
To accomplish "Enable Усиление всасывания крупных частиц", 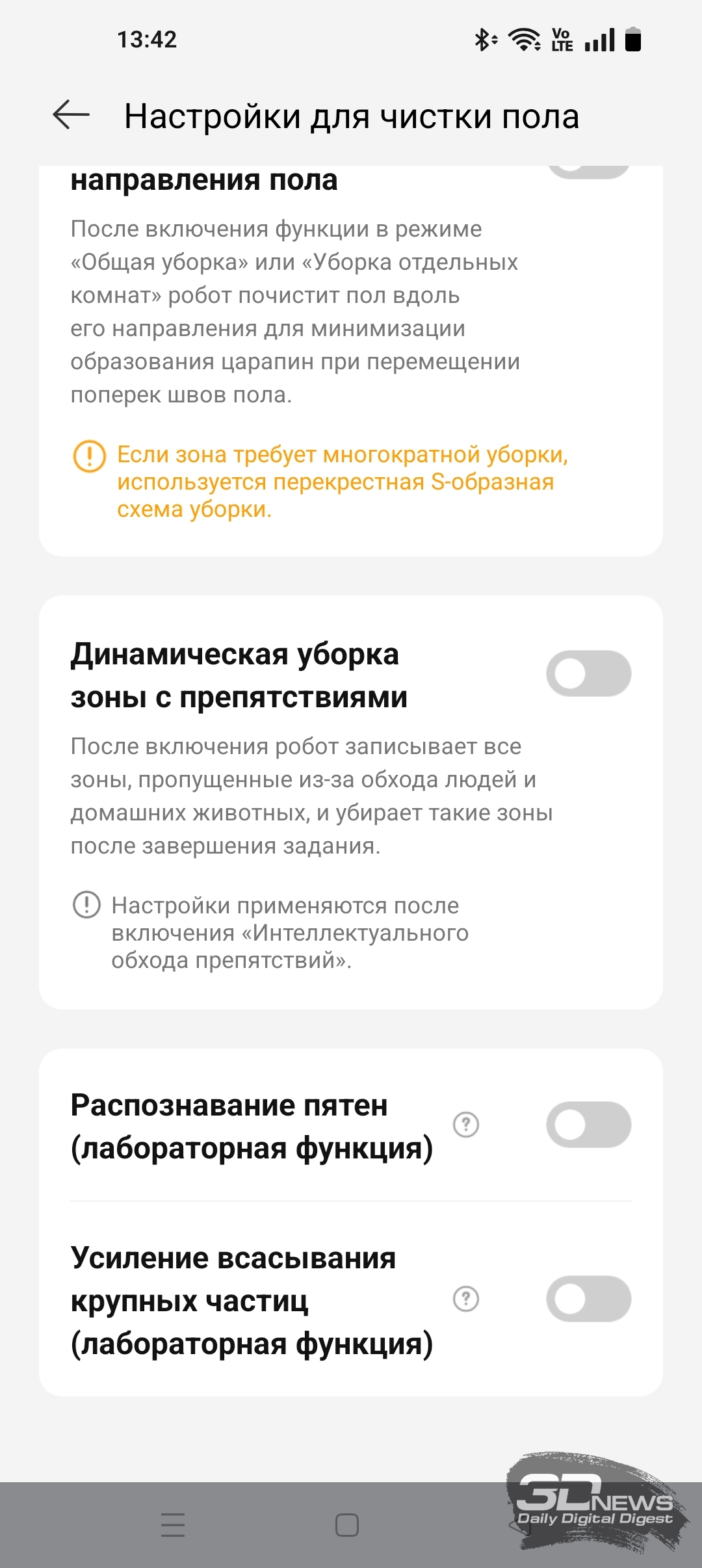I will coord(588,1299).
